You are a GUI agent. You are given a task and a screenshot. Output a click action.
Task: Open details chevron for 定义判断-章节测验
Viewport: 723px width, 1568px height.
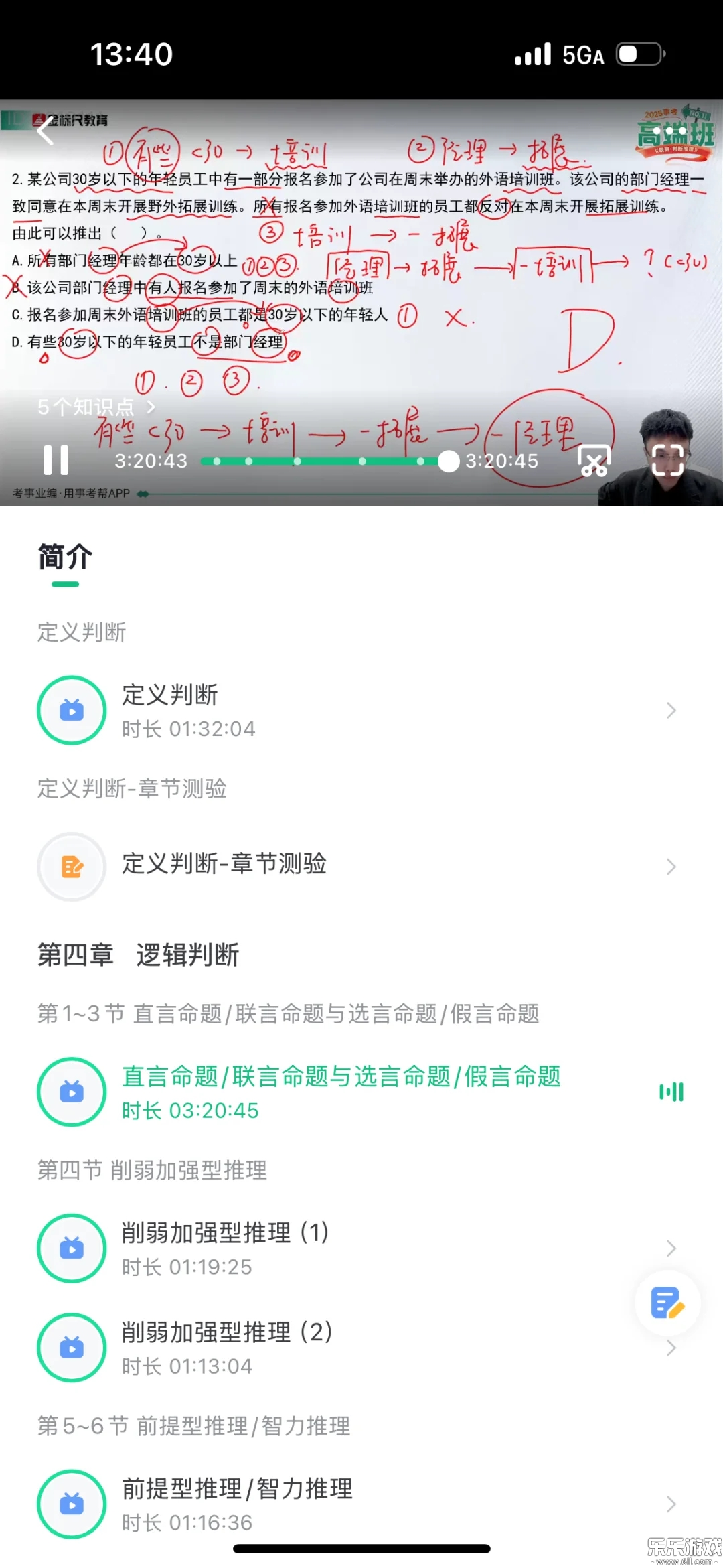tap(671, 866)
